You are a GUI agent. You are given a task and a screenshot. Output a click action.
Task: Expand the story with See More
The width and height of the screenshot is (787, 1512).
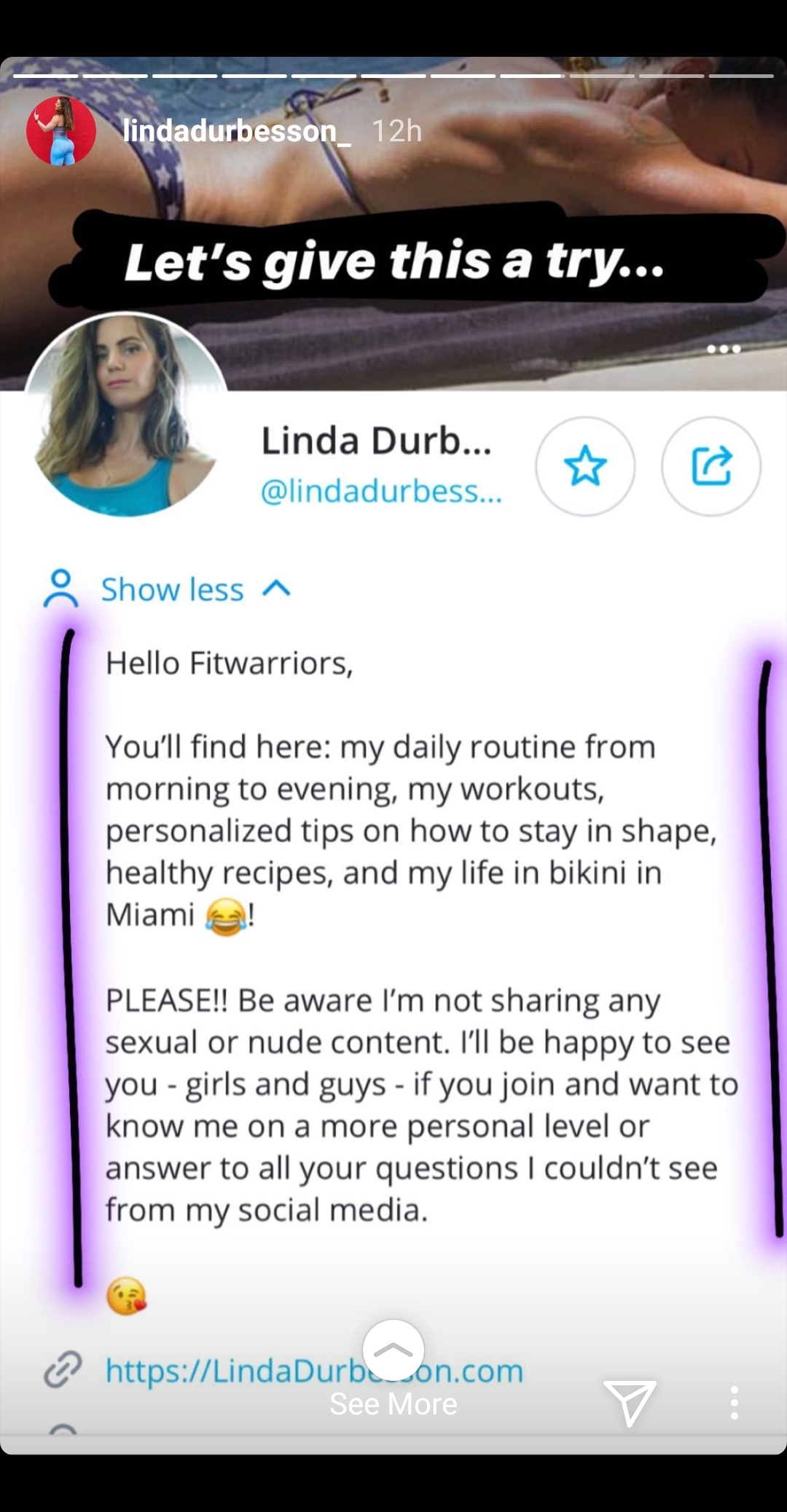tap(393, 1403)
